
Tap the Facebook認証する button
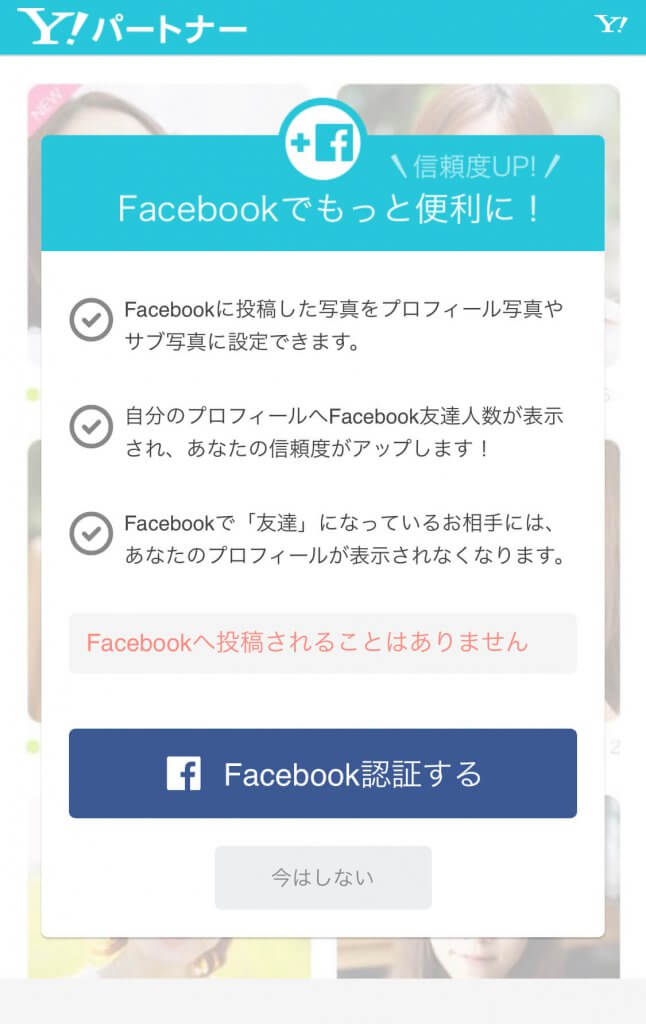[x=322, y=773]
